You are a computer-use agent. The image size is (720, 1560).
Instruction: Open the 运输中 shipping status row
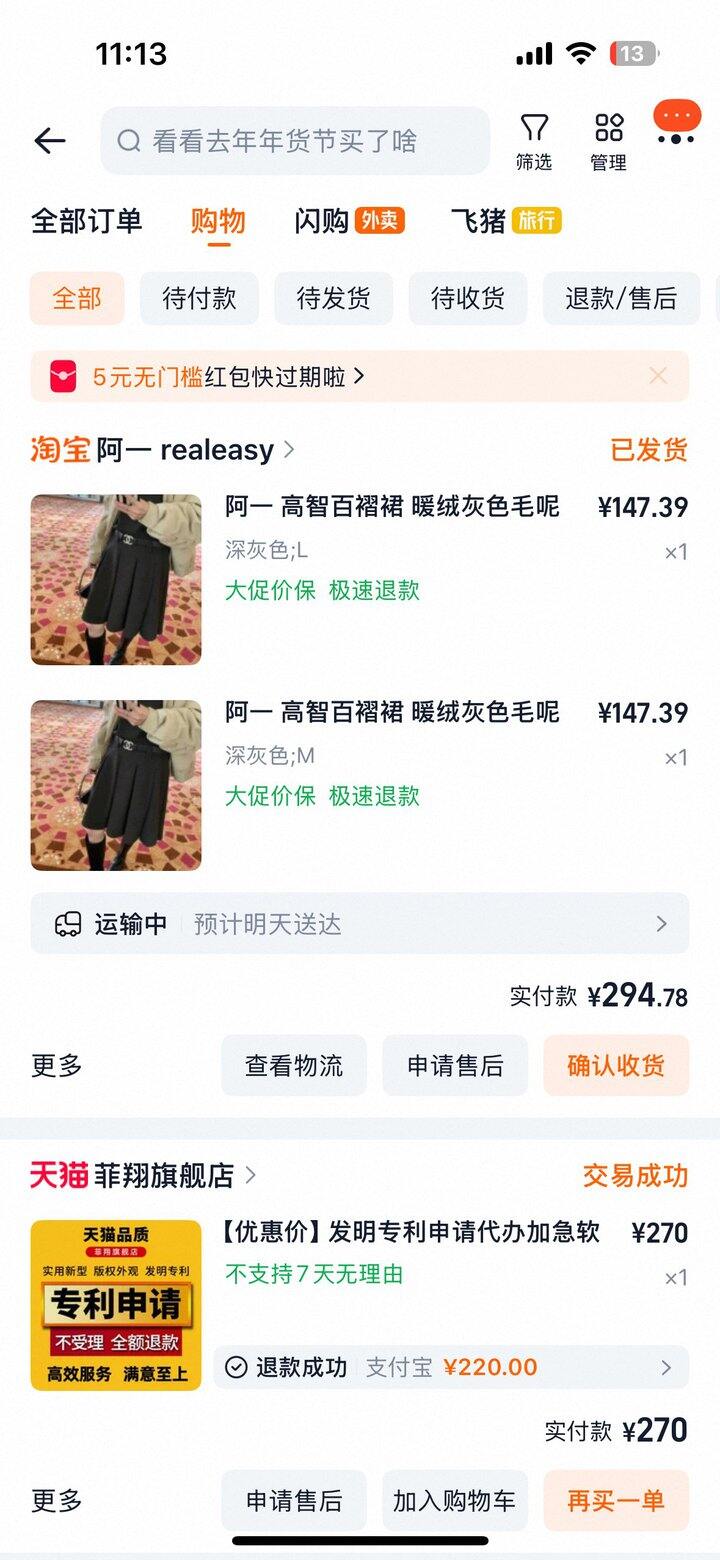pyautogui.click(x=360, y=923)
